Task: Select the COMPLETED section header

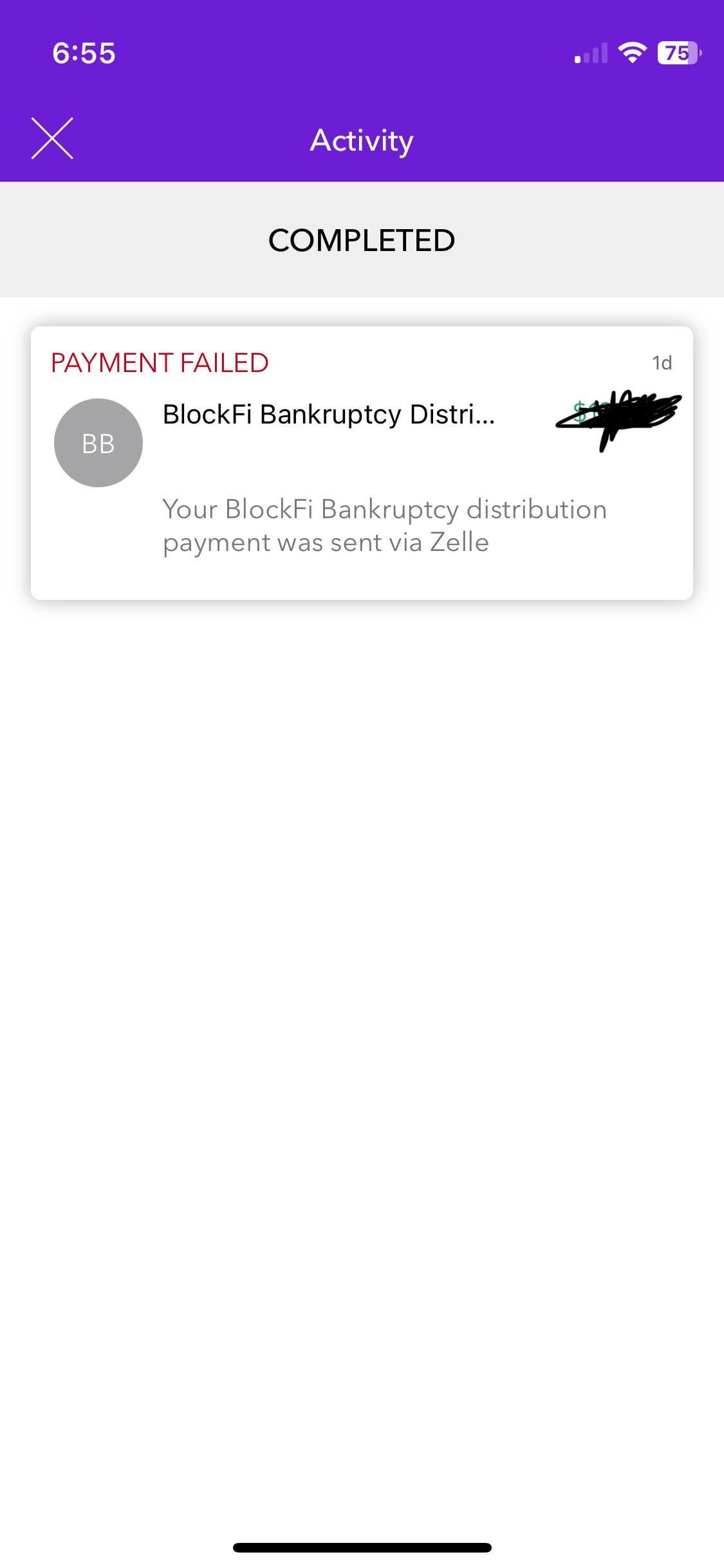Action: (362, 239)
